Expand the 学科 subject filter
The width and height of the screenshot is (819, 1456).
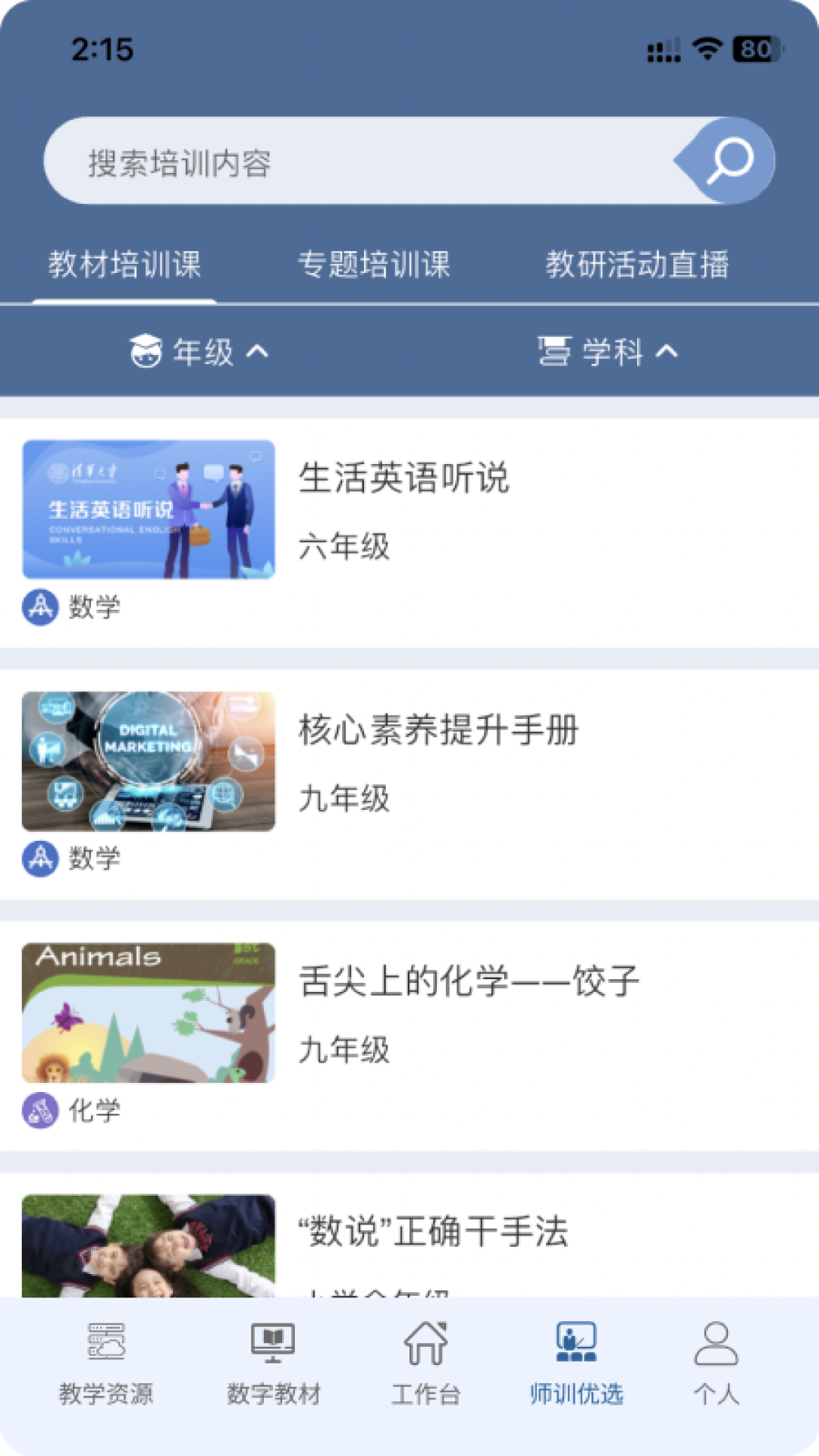point(607,352)
